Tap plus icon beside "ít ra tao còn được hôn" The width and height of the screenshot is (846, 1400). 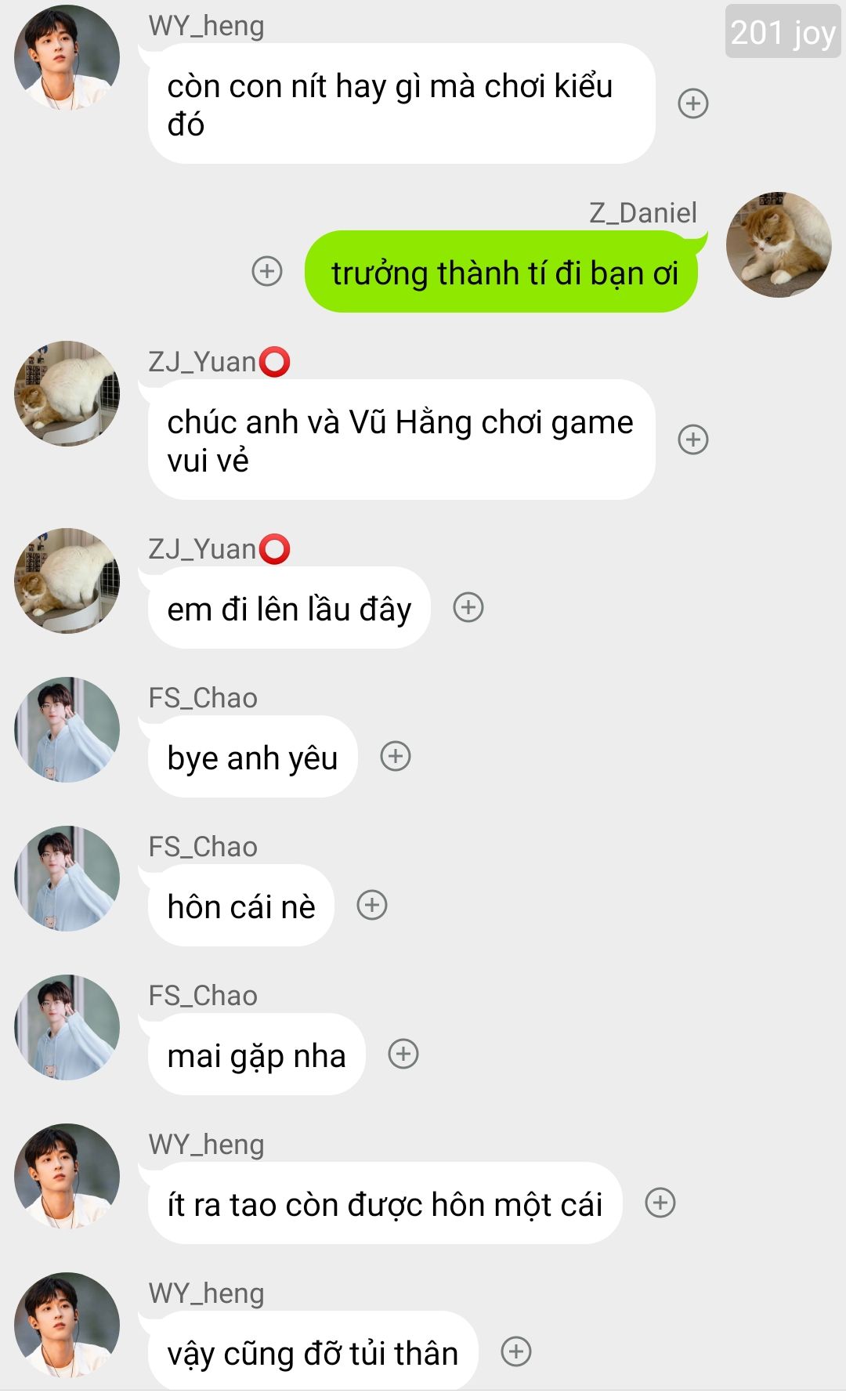(x=660, y=1203)
